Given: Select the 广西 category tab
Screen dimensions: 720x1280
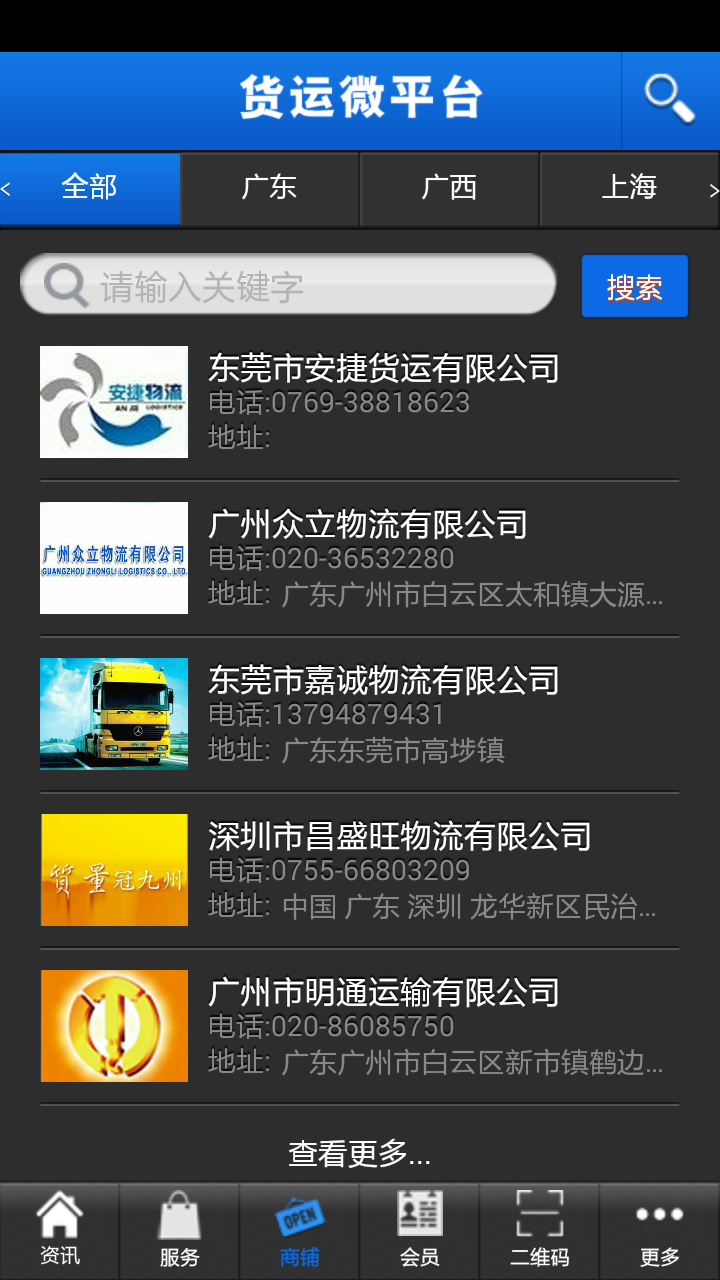Looking at the screenshot, I should tap(449, 188).
